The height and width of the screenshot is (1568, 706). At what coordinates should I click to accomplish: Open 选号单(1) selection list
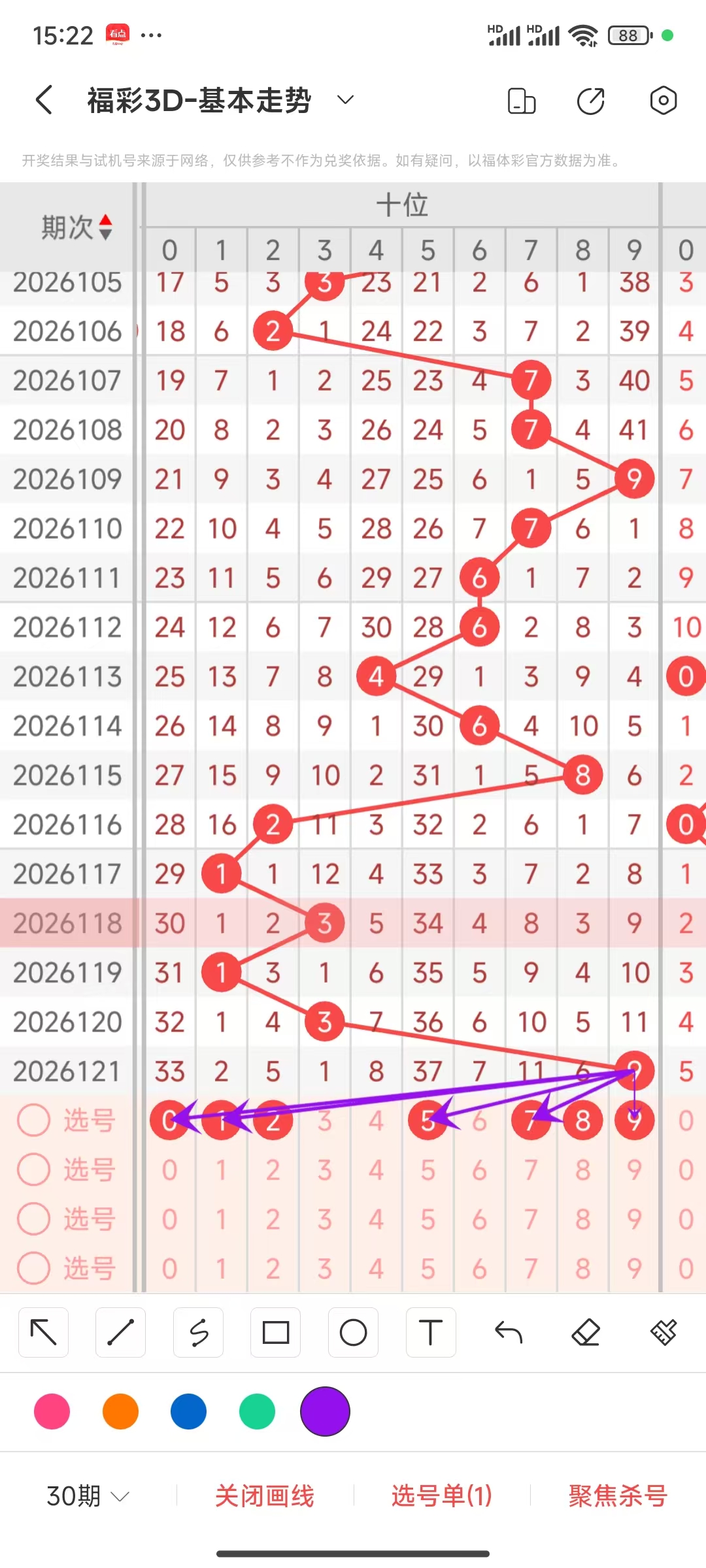(x=442, y=1495)
